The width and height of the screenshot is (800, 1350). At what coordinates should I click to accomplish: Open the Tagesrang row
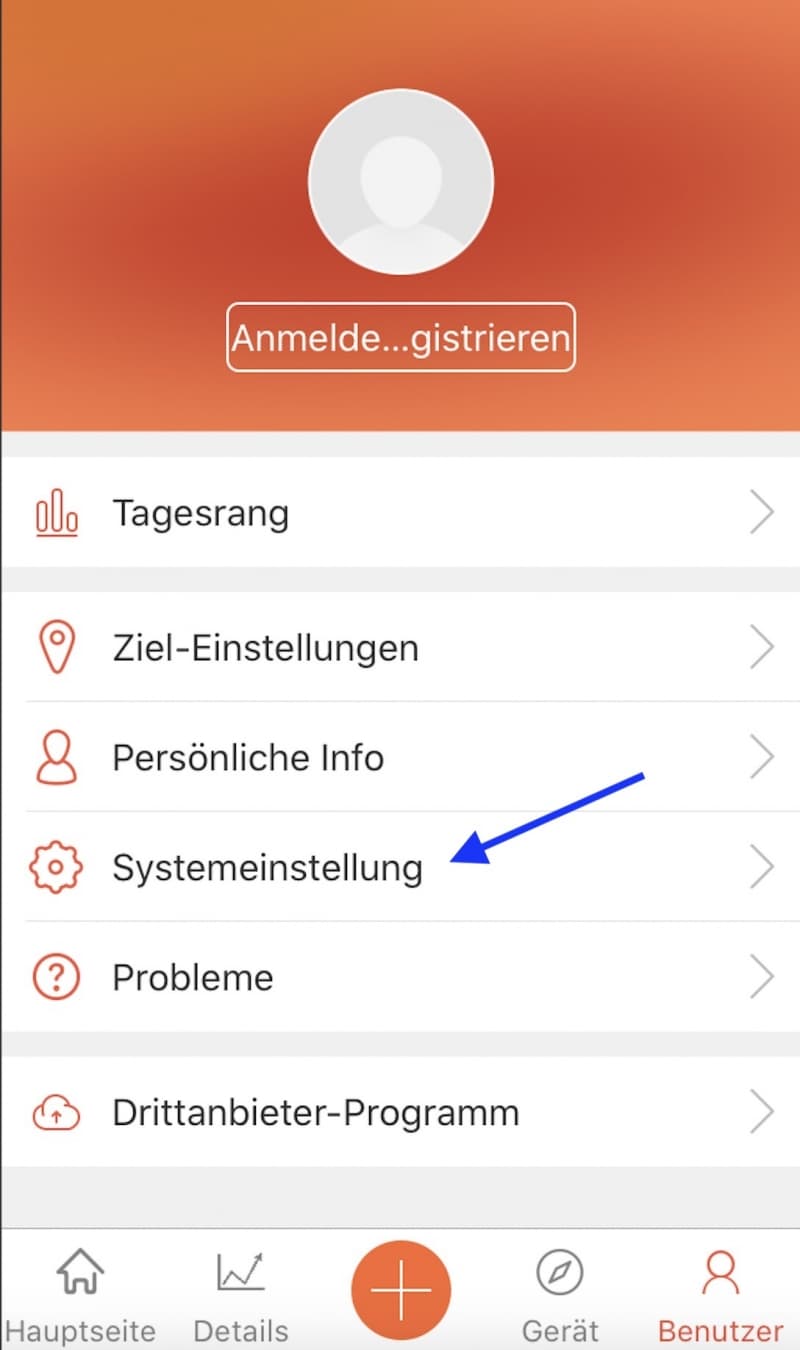point(400,512)
